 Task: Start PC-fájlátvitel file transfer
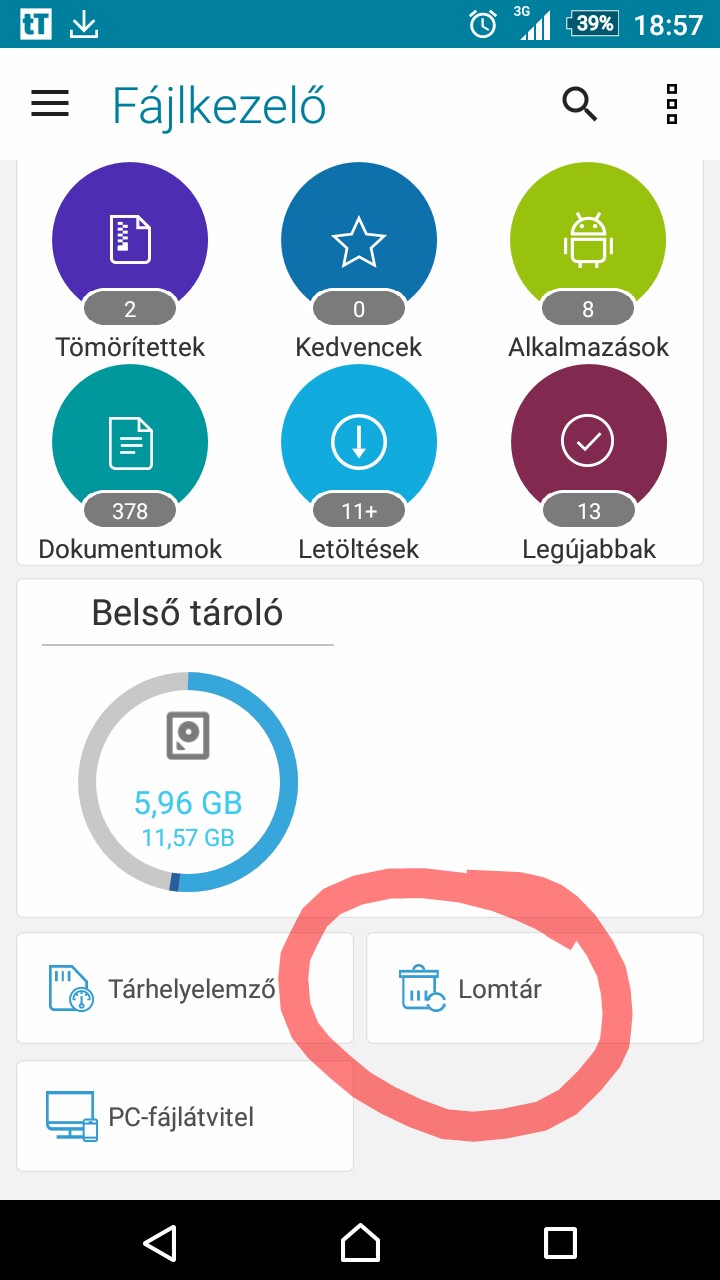pyautogui.click(x=185, y=1116)
